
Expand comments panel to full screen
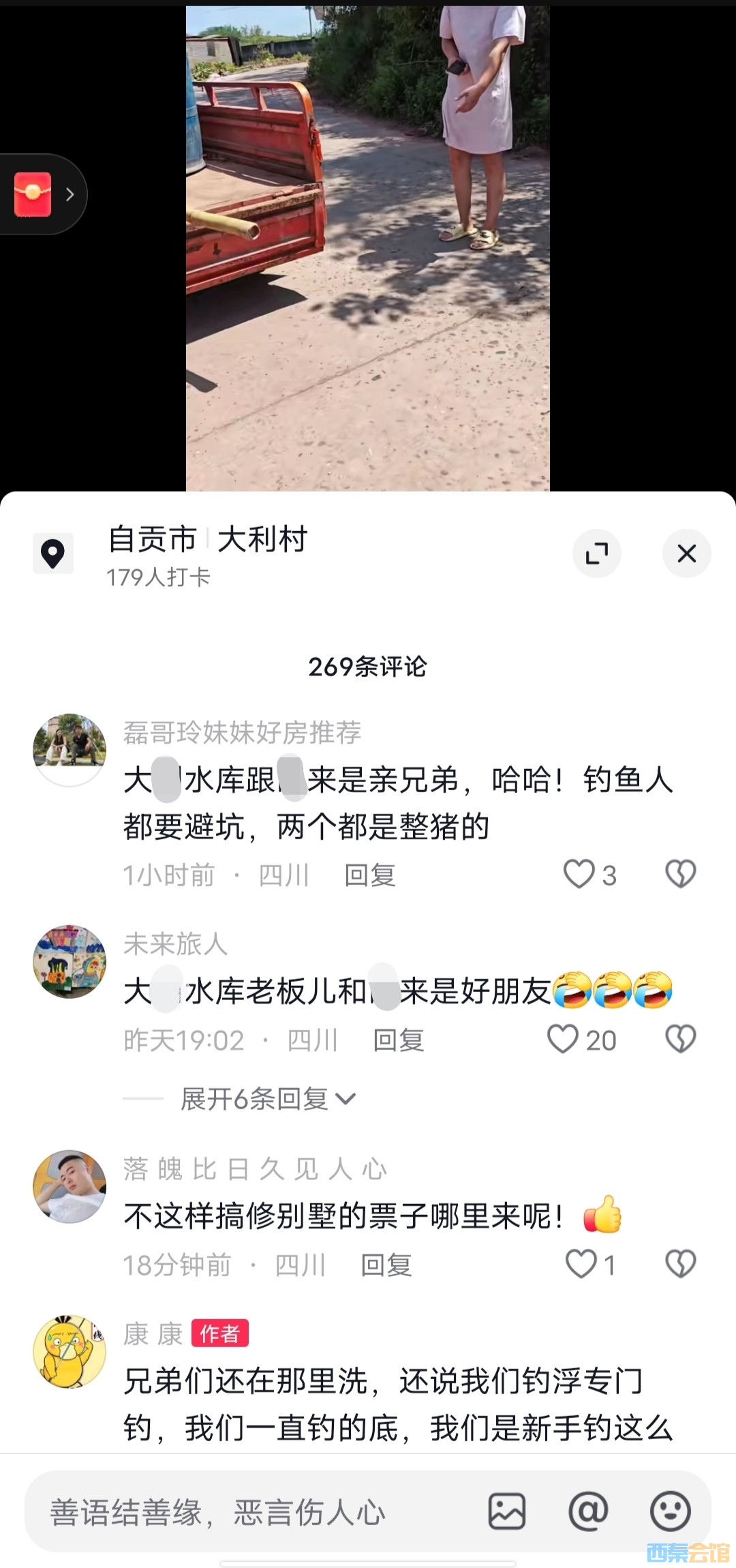596,553
